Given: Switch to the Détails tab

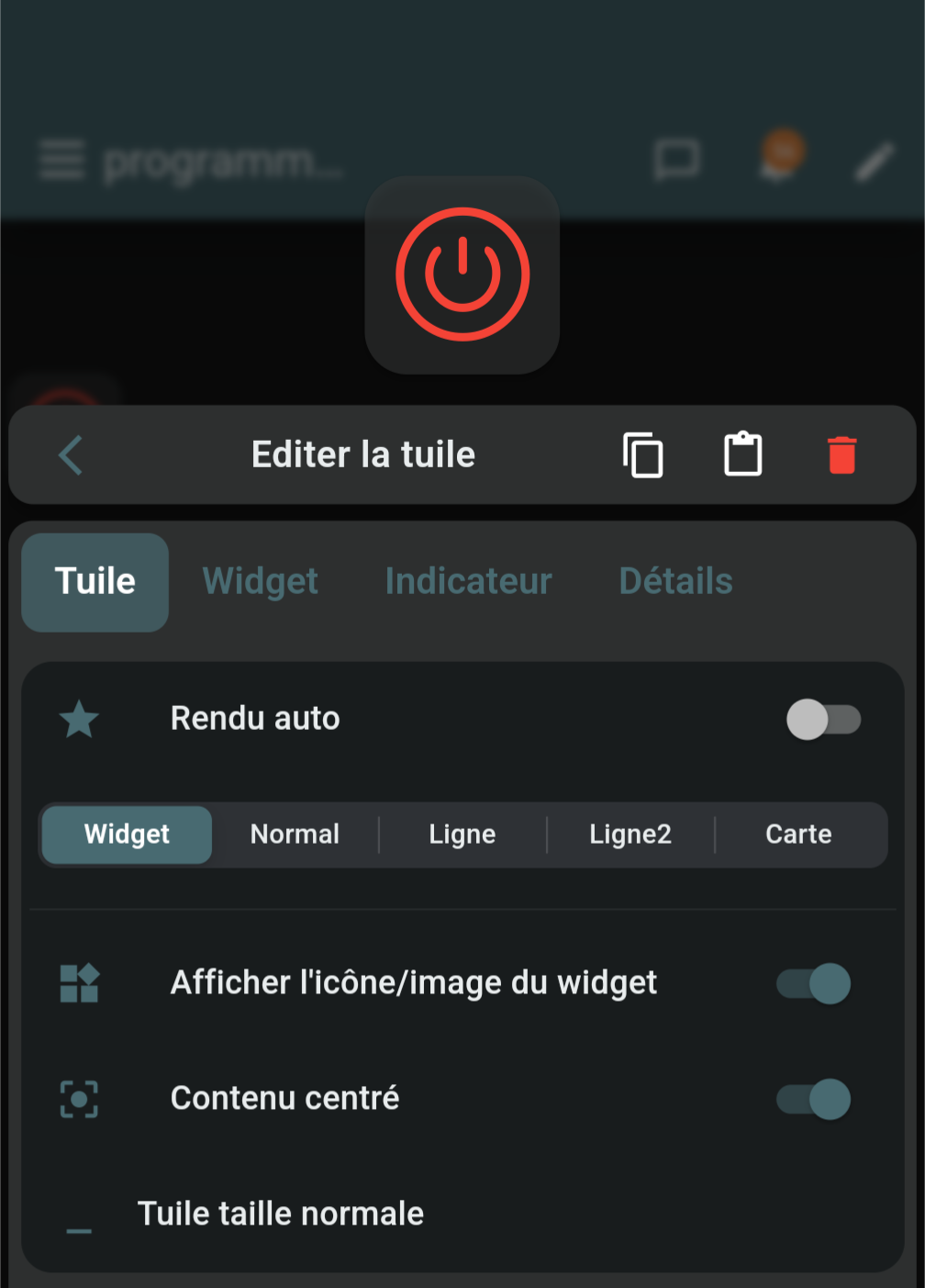Looking at the screenshot, I should [676, 582].
